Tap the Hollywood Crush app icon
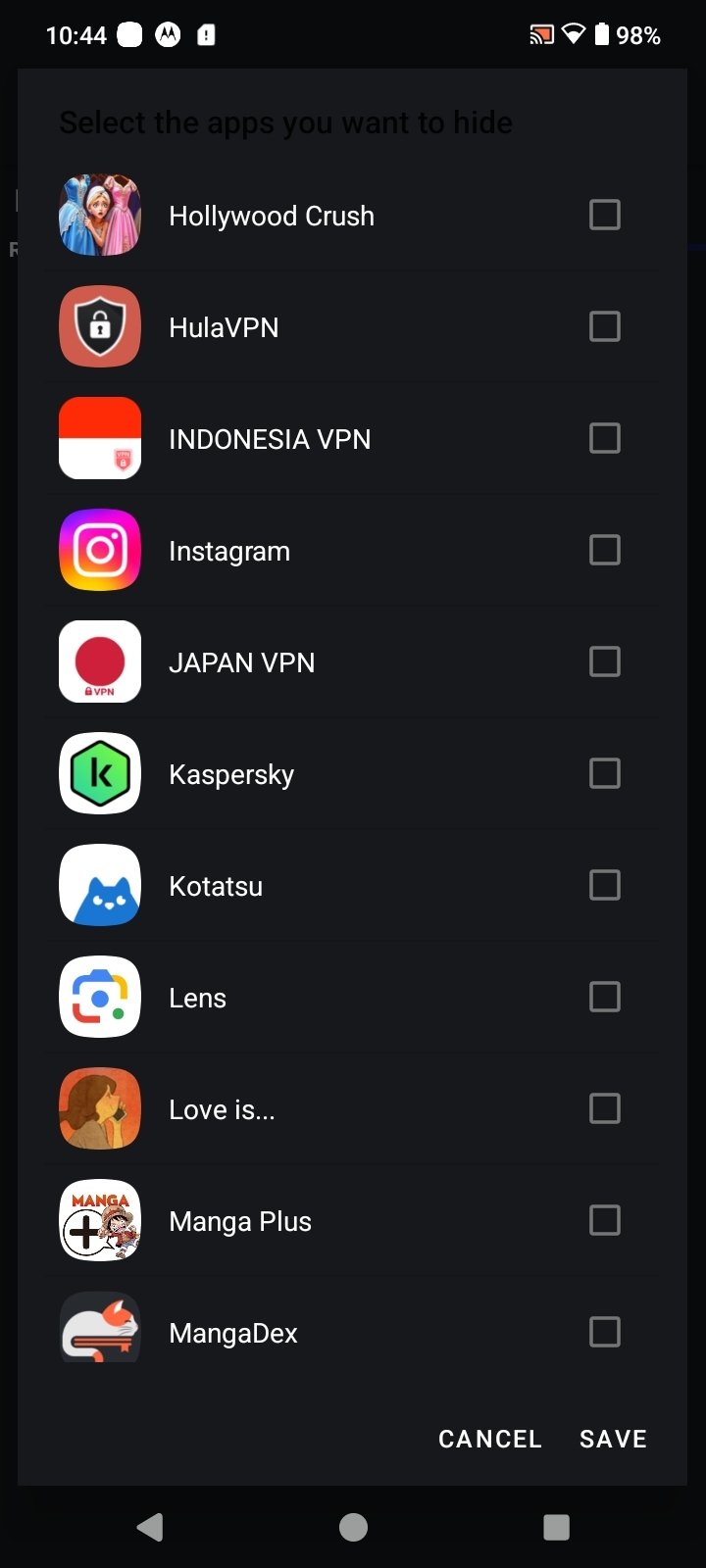Image resolution: width=706 pixels, height=1568 pixels. click(x=99, y=215)
